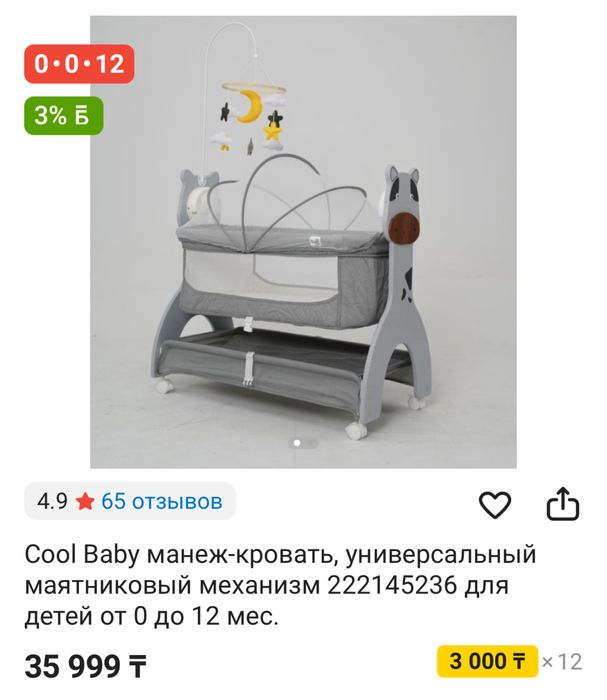Viewport: 607px width, 700px height.
Task: Add product to favorites with heart icon
Action: [x=495, y=505]
